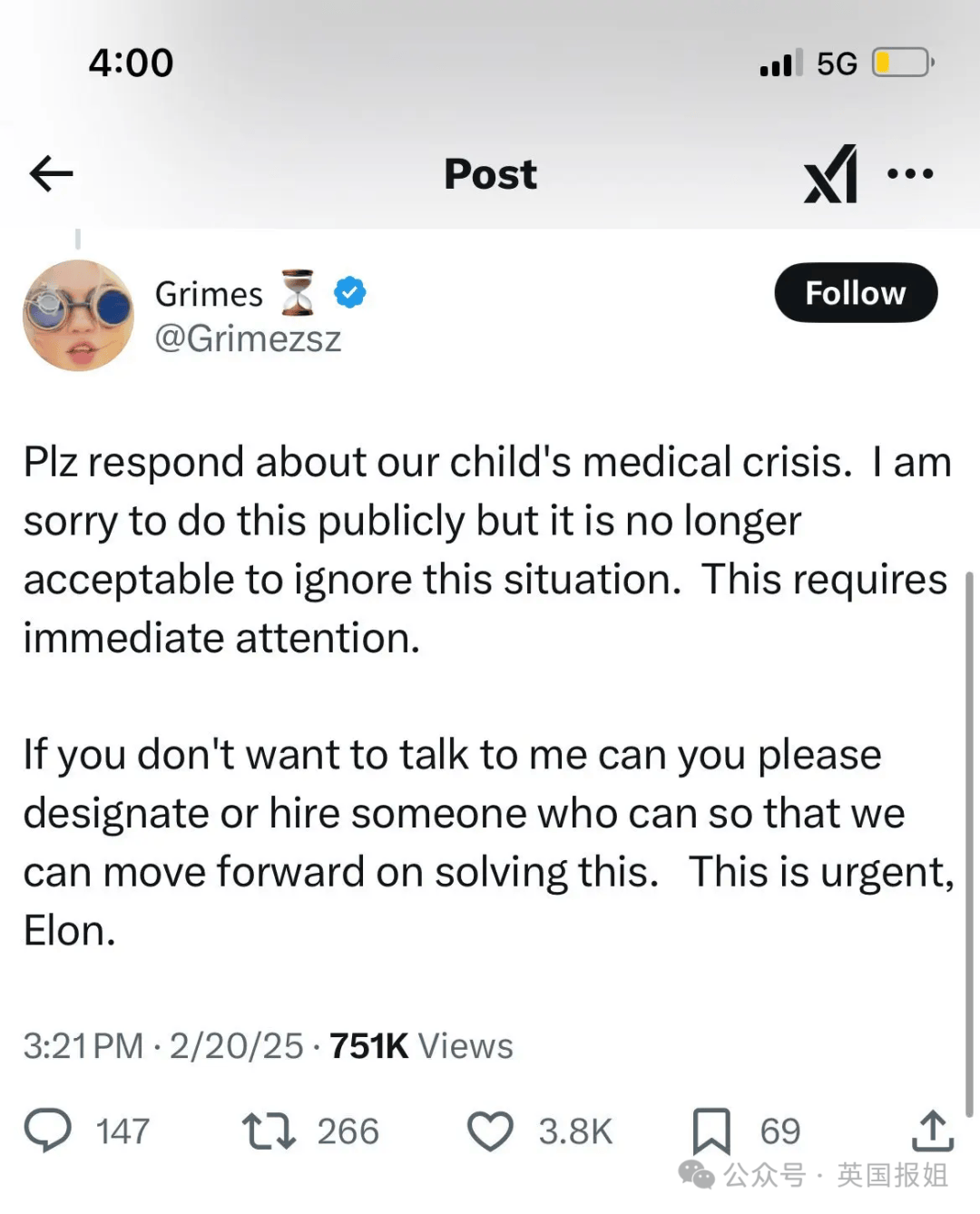
Task: Share the post using share icon
Action: pyautogui.click(x=932, y=1131)
